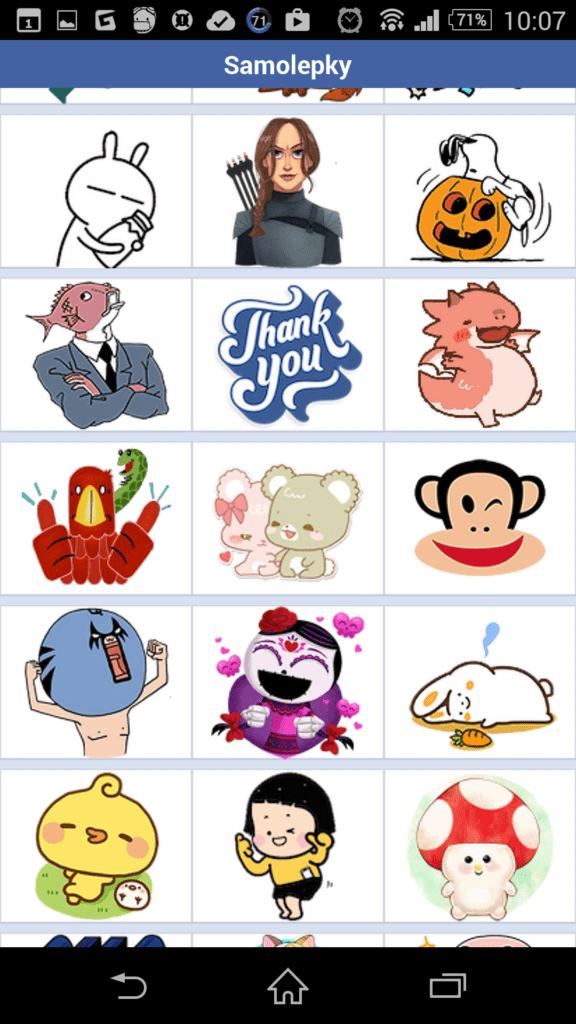
Task: Open the yellow chick sticker
Action: pyautogui.click(x=95, y=846)
